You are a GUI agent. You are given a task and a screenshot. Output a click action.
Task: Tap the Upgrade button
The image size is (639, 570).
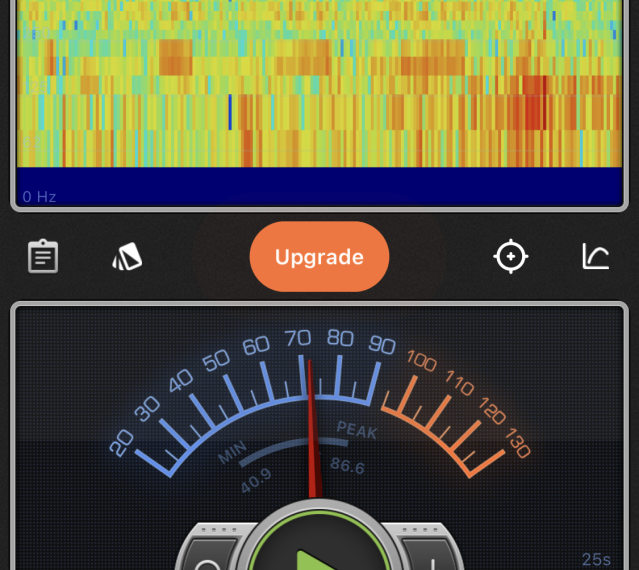pyautogui.click(x=319, y=257)
